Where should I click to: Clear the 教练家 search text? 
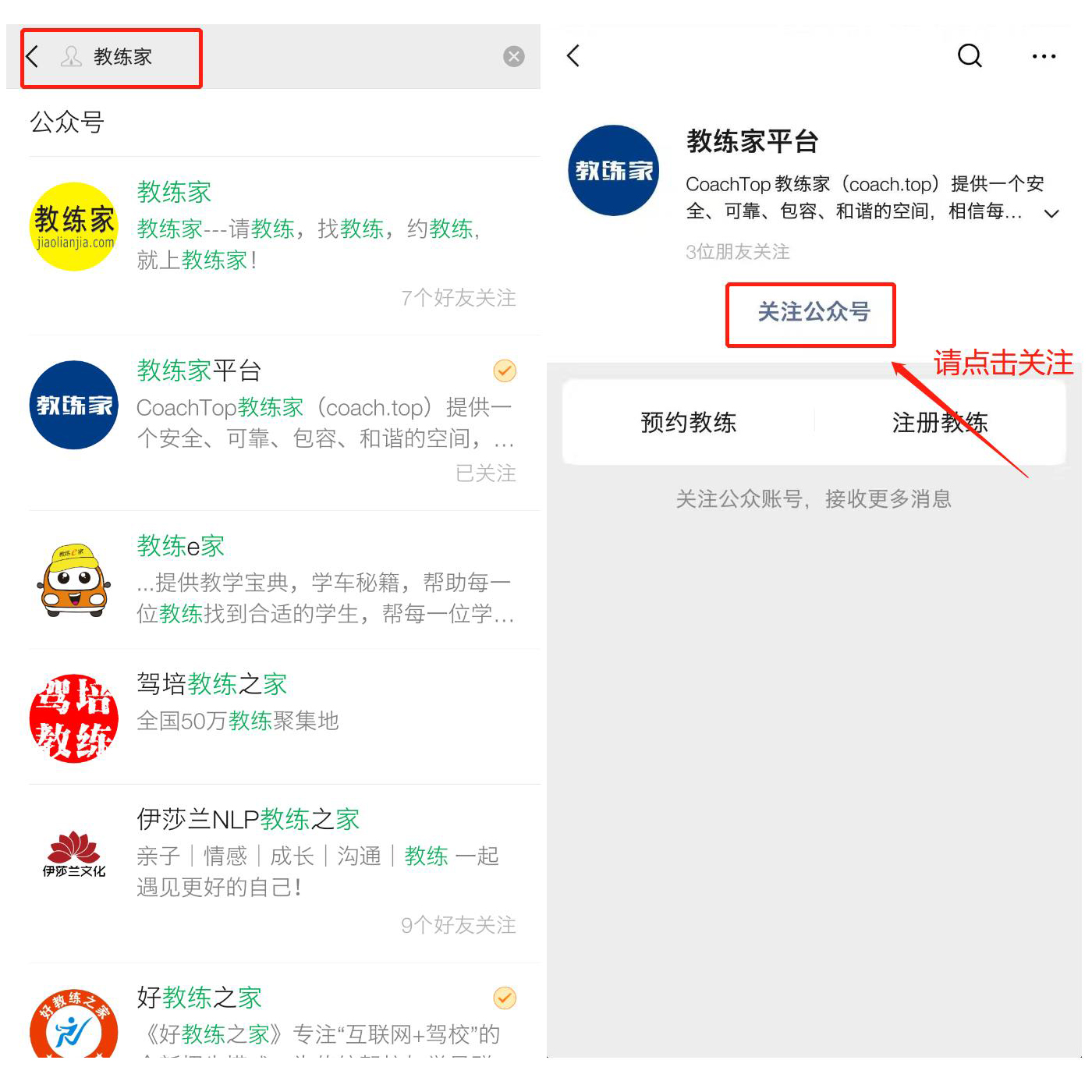coord(513,56)
